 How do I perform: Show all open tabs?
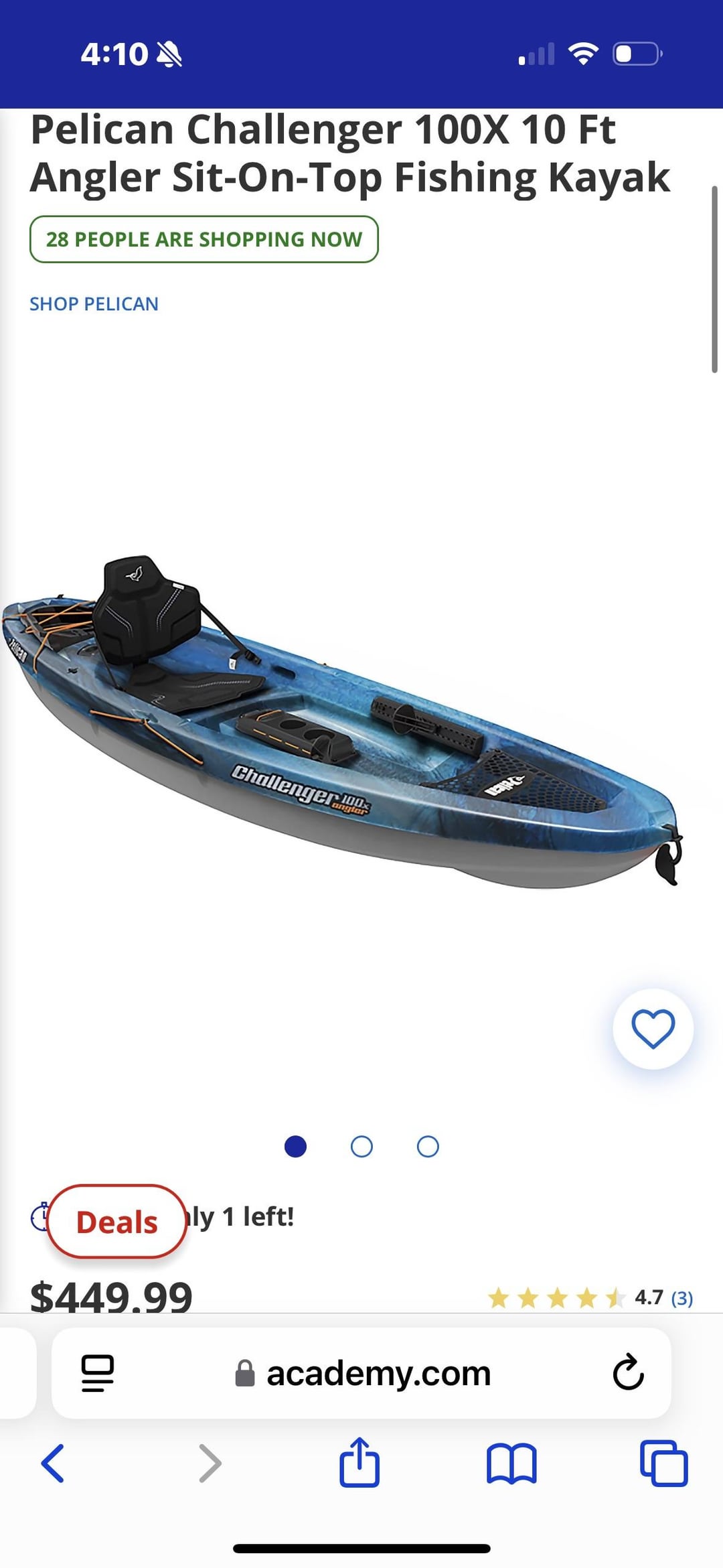[x=663, y=1463]
